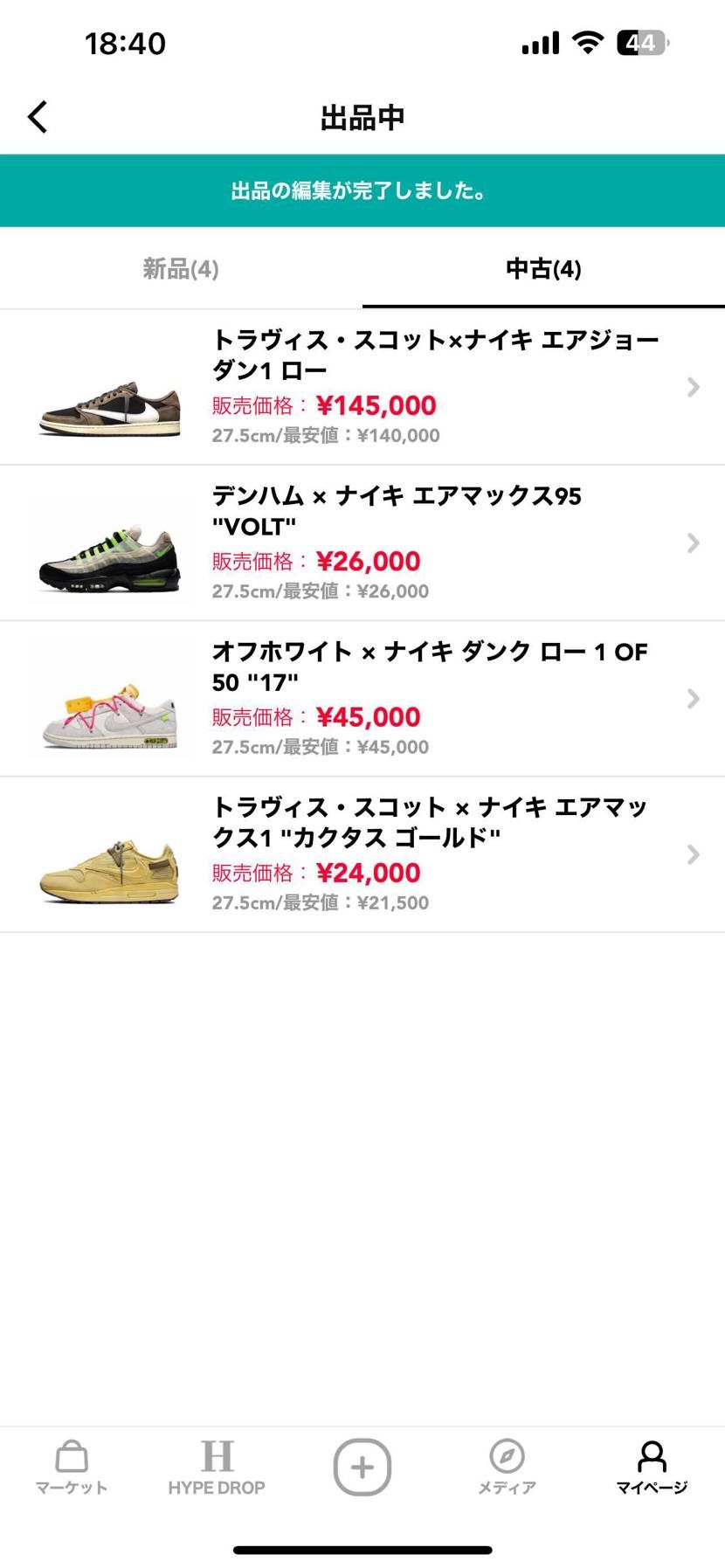The image size is (725, 1568).
Task: Tap the plus button to add a listing
Action: pyautogui.click(x=362, y=1467)
